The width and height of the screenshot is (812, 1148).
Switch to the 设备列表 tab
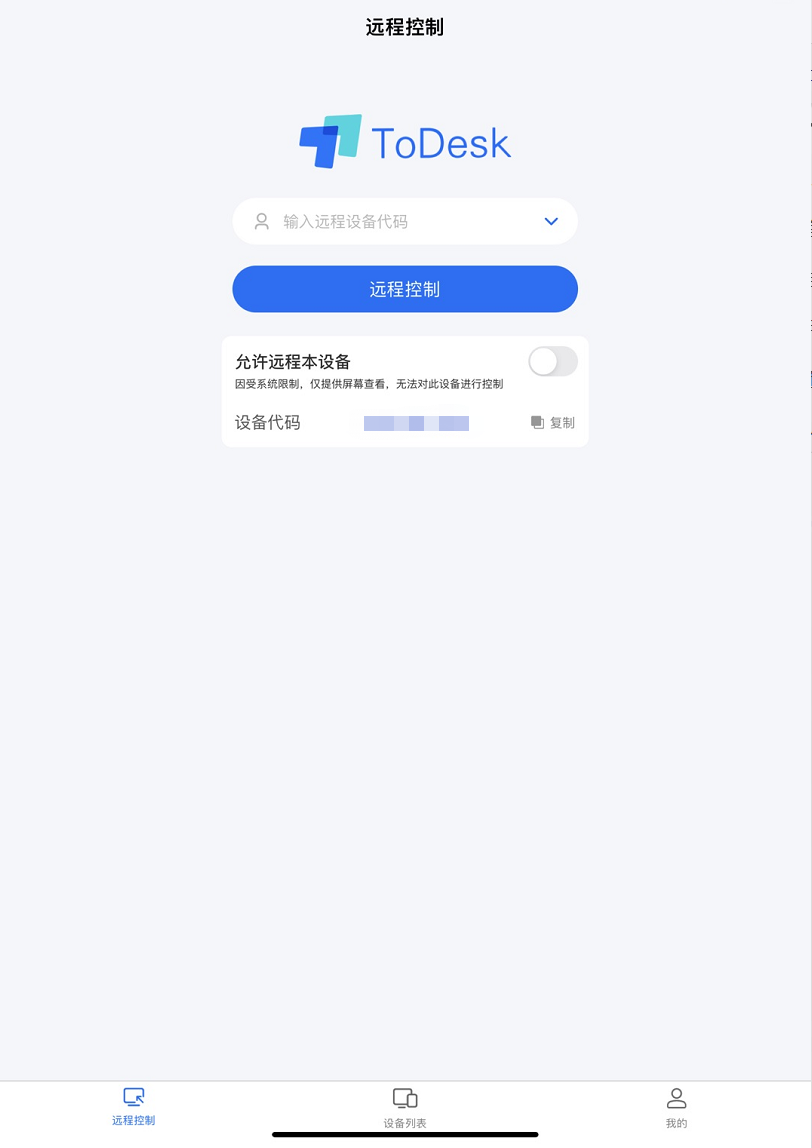coord(405,1108)
